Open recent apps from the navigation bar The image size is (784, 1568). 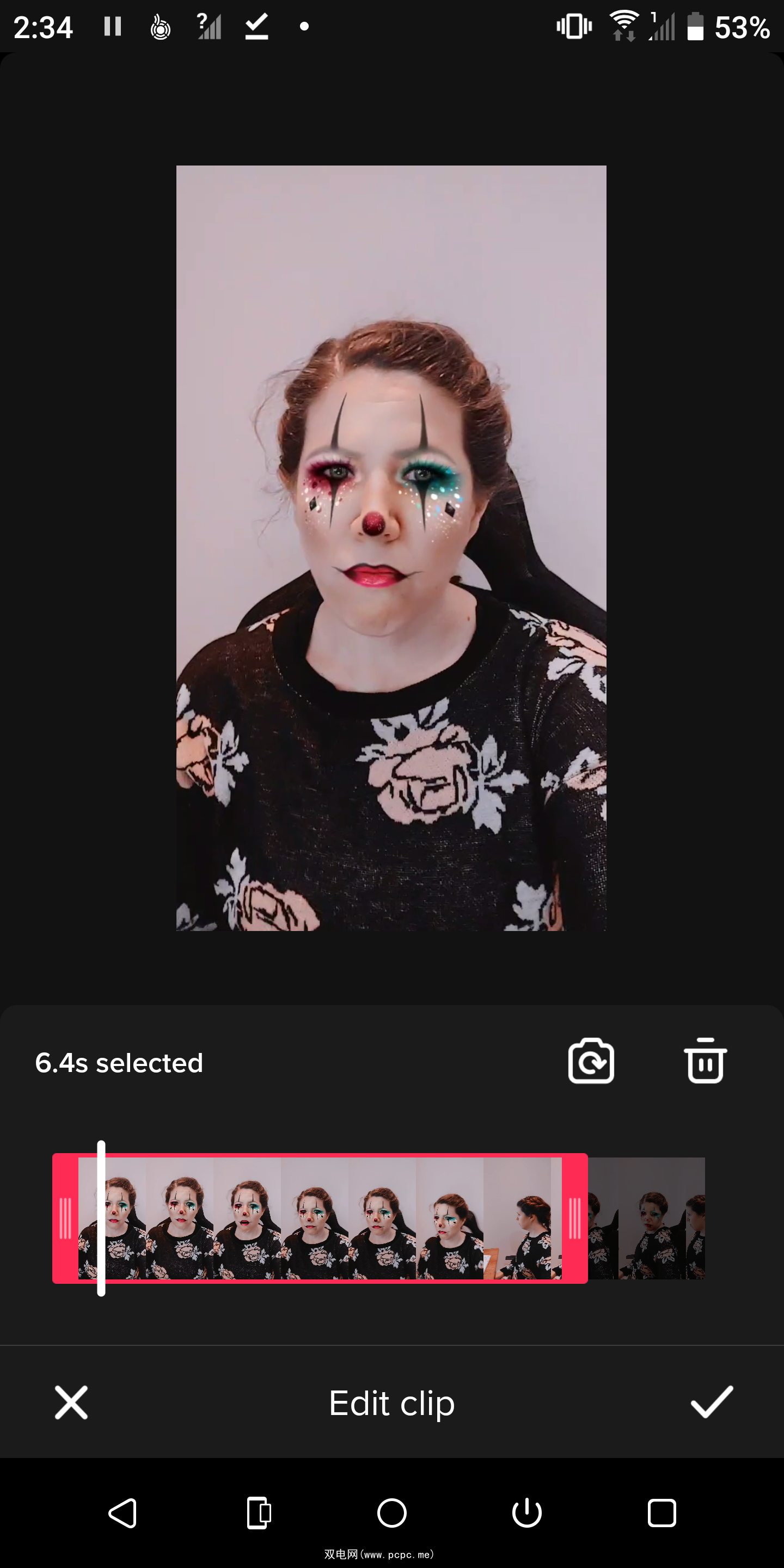(x=661, y=1513)
